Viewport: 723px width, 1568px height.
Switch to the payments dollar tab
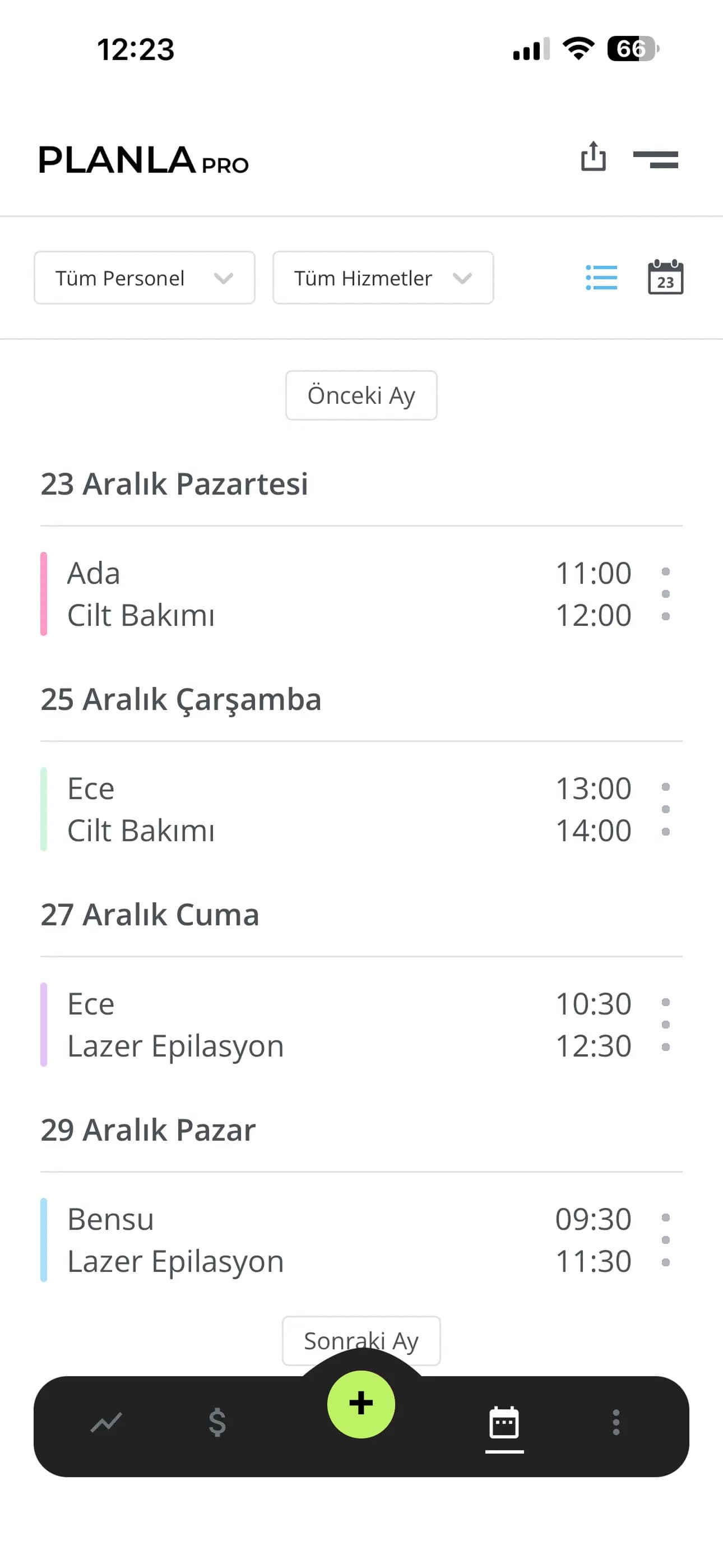(x=217, y=1423)
